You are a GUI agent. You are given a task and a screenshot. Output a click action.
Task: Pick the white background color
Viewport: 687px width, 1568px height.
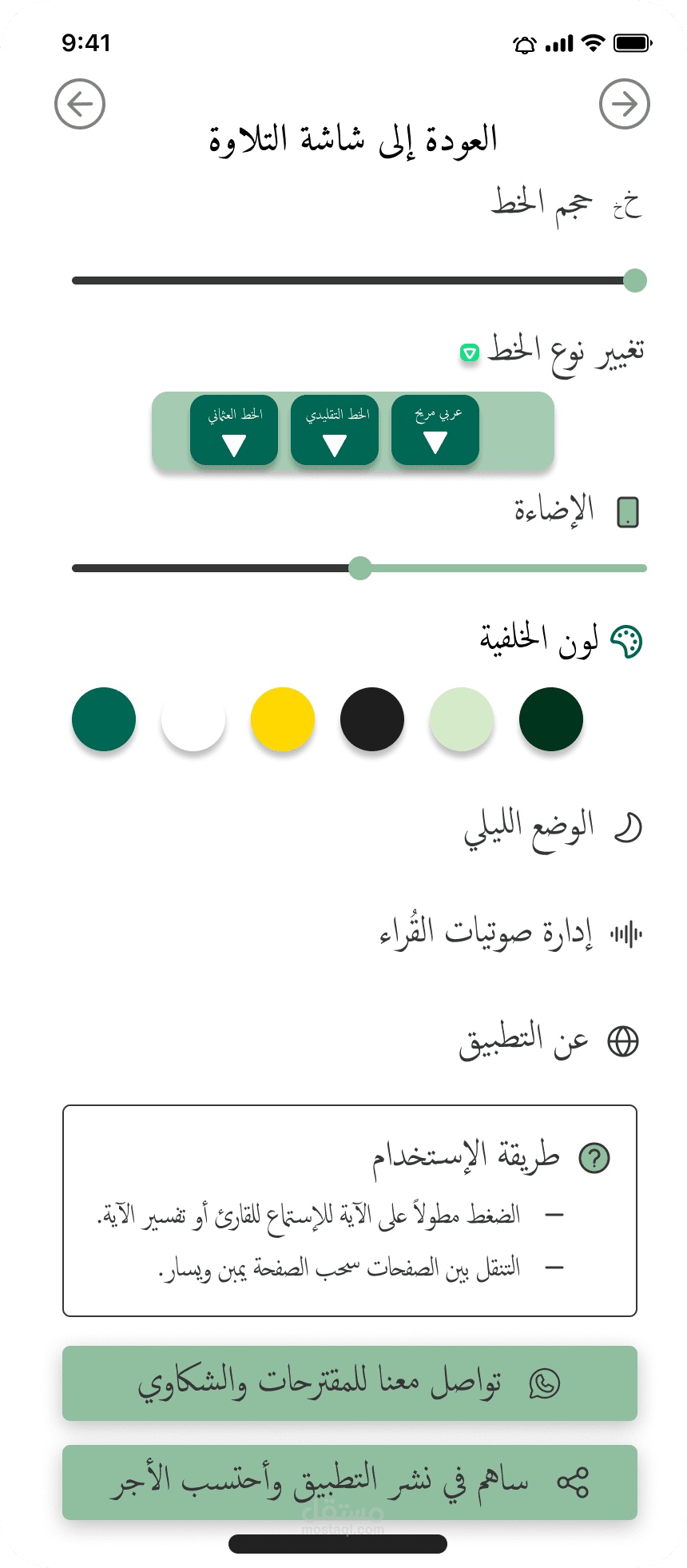[193, 719]
